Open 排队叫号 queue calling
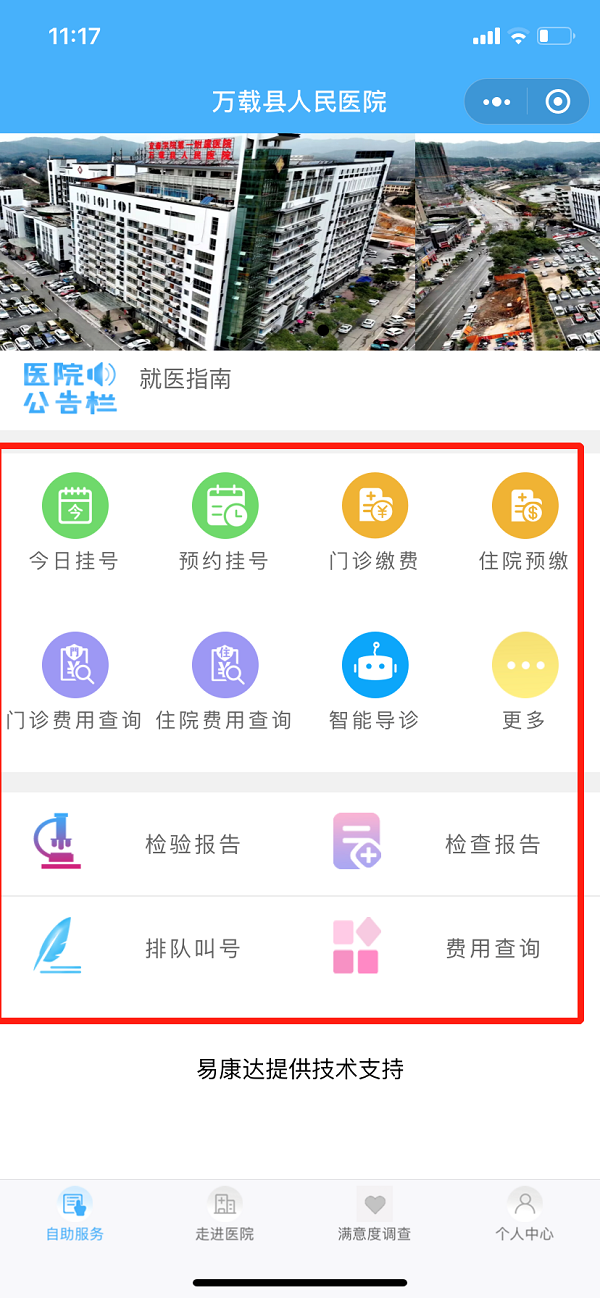The image size is (600, 1298). coord(150,948)
